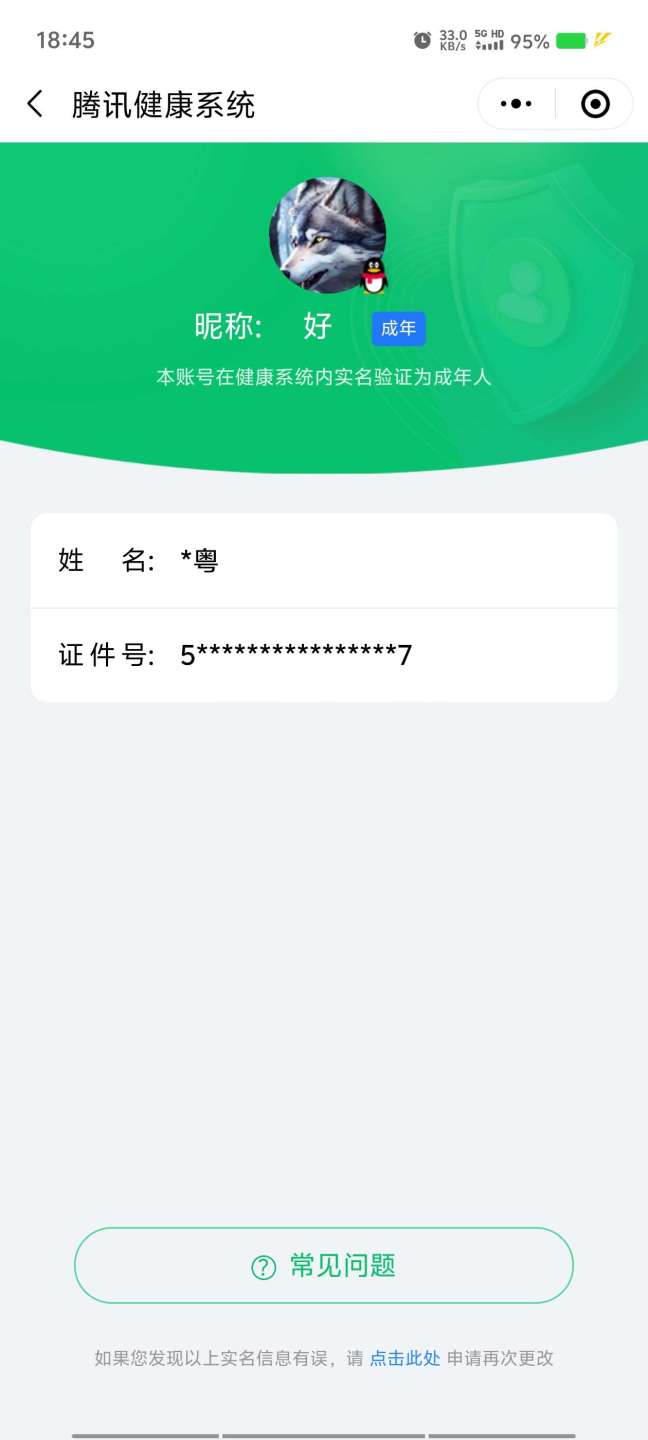
Task: Open the mini program more options menu
Action: coord(516,104)
